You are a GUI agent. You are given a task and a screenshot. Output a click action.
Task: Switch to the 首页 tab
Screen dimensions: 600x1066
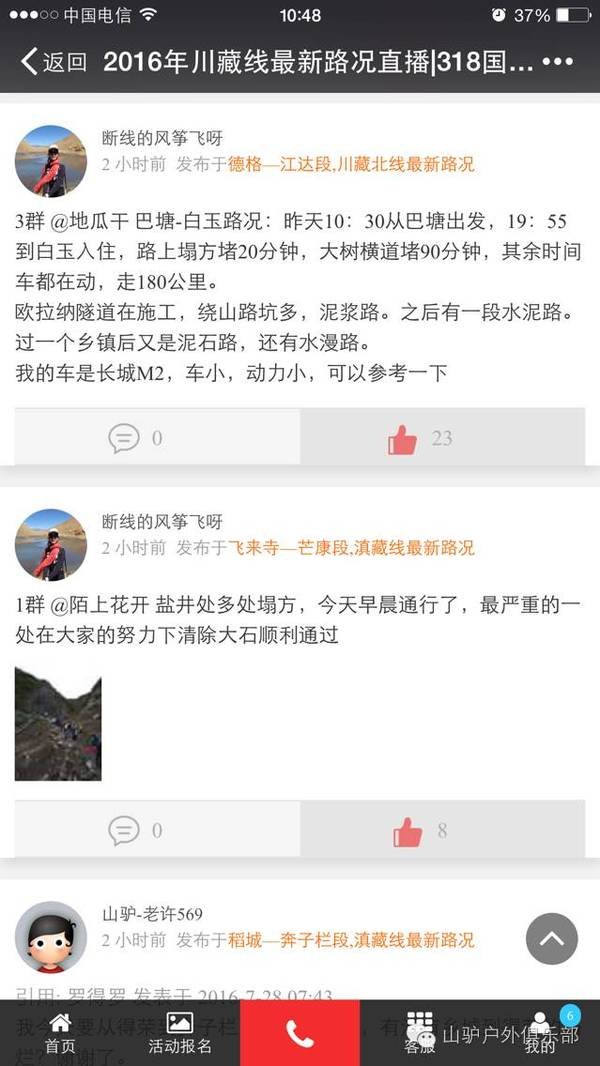point(60,1033)
